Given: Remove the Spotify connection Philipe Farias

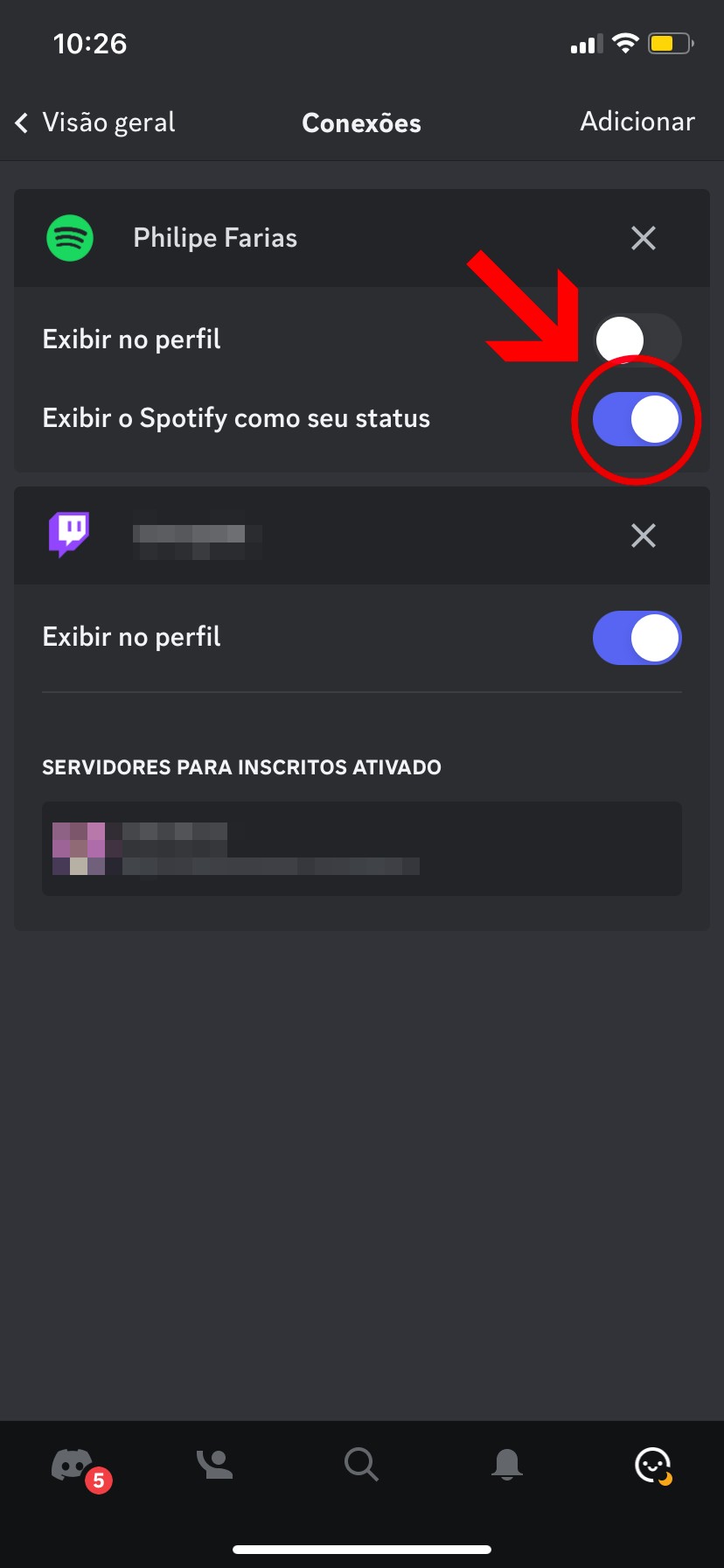Looking at the screenshot, I should (x=643, y=238).
